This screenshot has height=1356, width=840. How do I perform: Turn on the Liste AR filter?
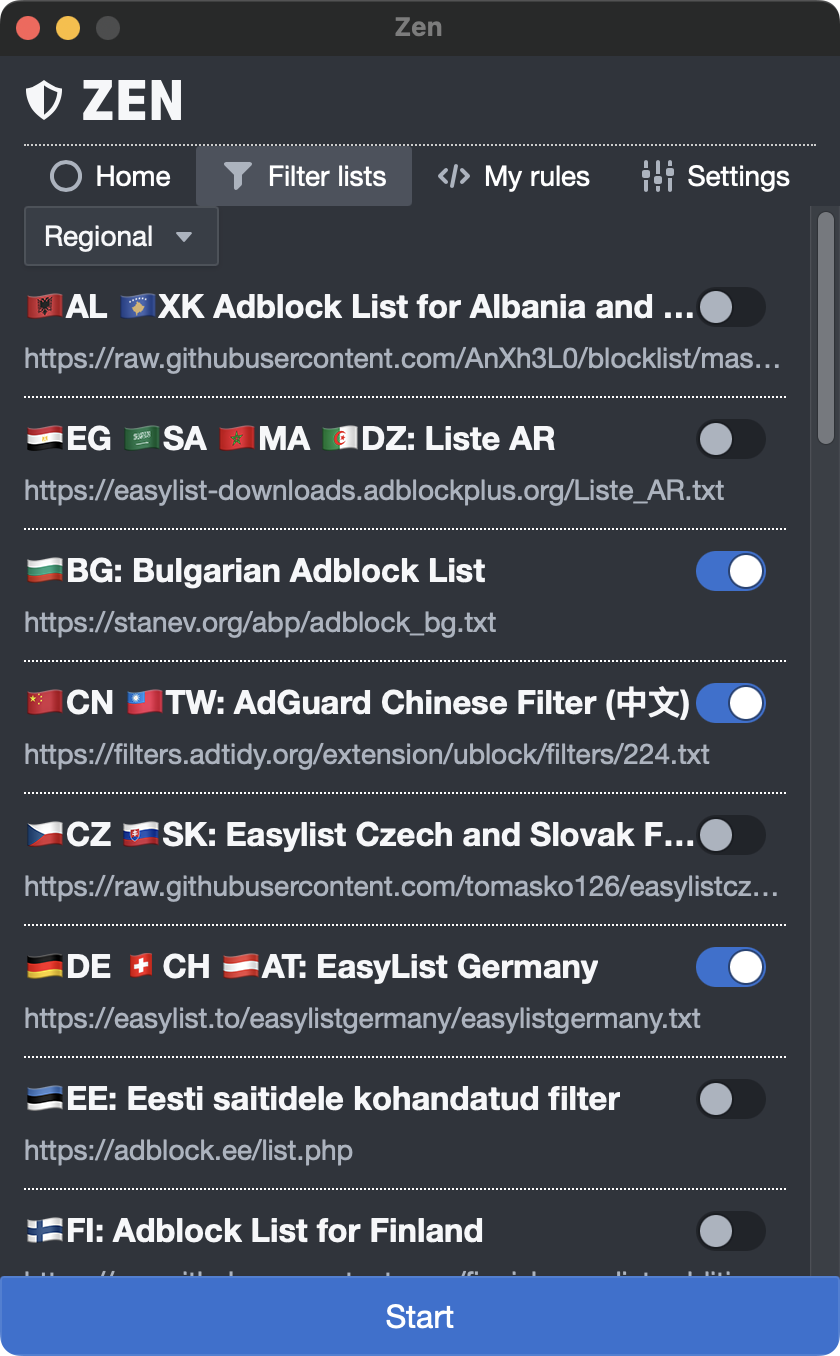click(730, 439)
